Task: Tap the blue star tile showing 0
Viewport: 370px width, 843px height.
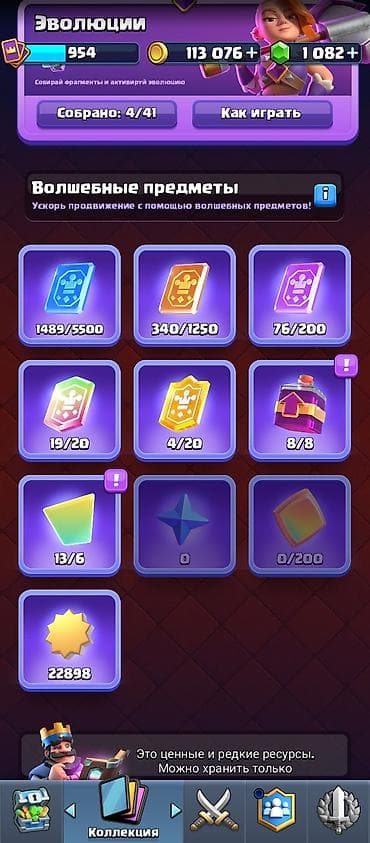Action: point(184,525)
